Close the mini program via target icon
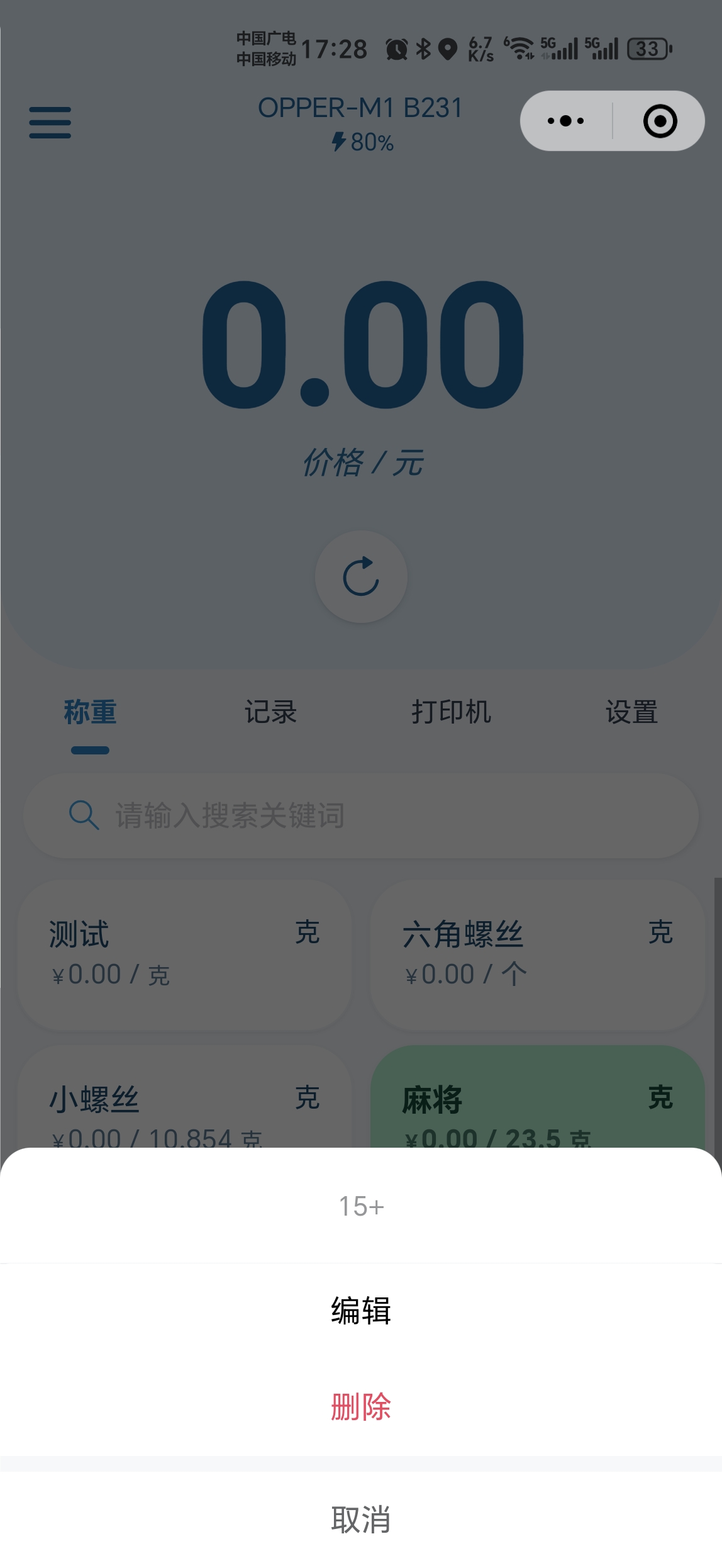 coord(660,121)
